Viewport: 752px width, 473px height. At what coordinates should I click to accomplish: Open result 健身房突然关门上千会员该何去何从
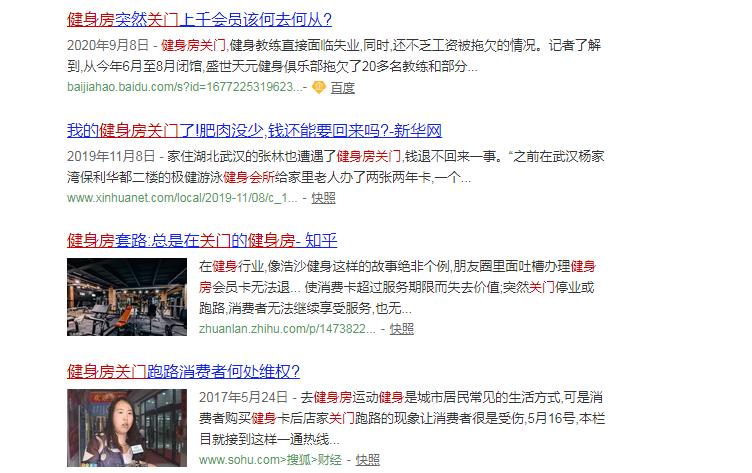[199, 19]
